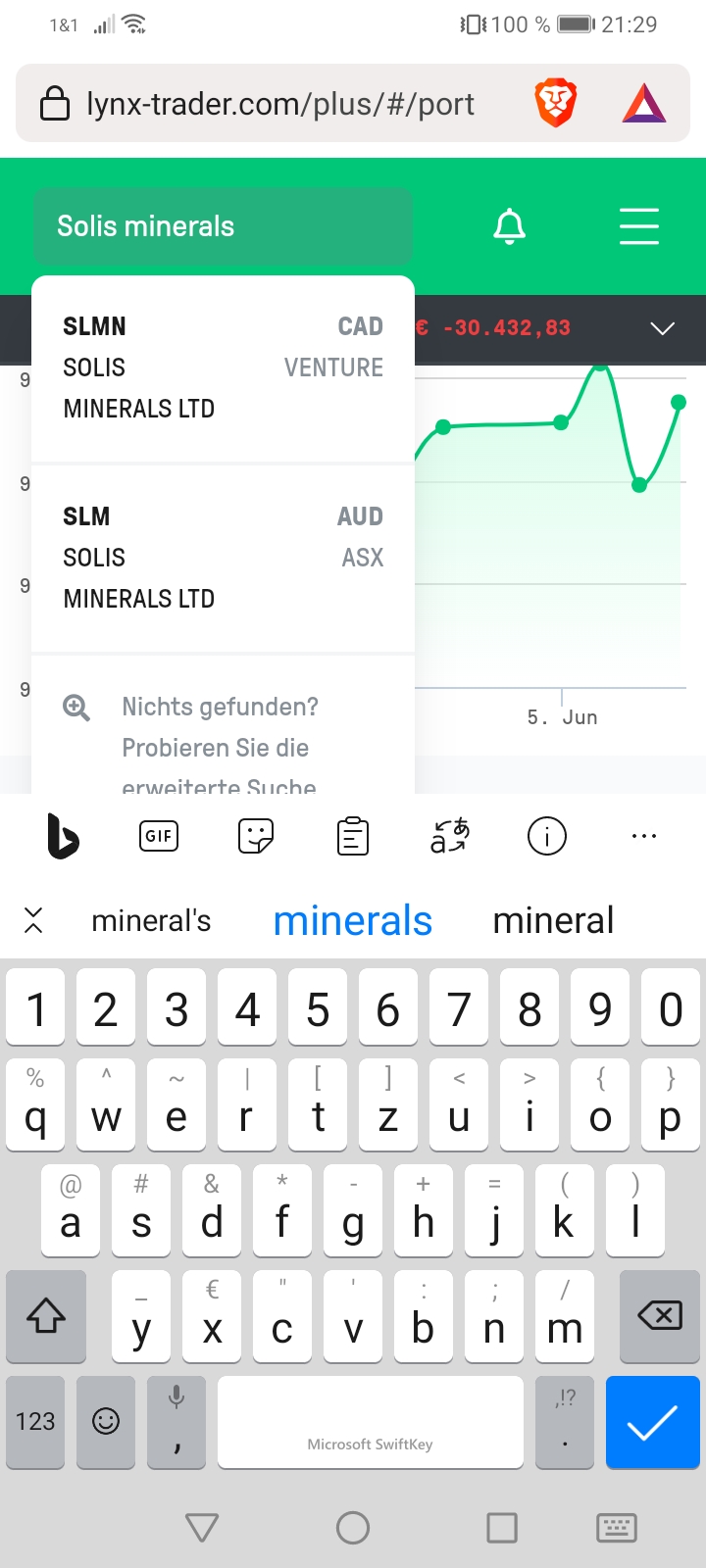706x1568 pixels.
Task: Open the keyboard sticker panel
Action: click(x=256, y=836)
